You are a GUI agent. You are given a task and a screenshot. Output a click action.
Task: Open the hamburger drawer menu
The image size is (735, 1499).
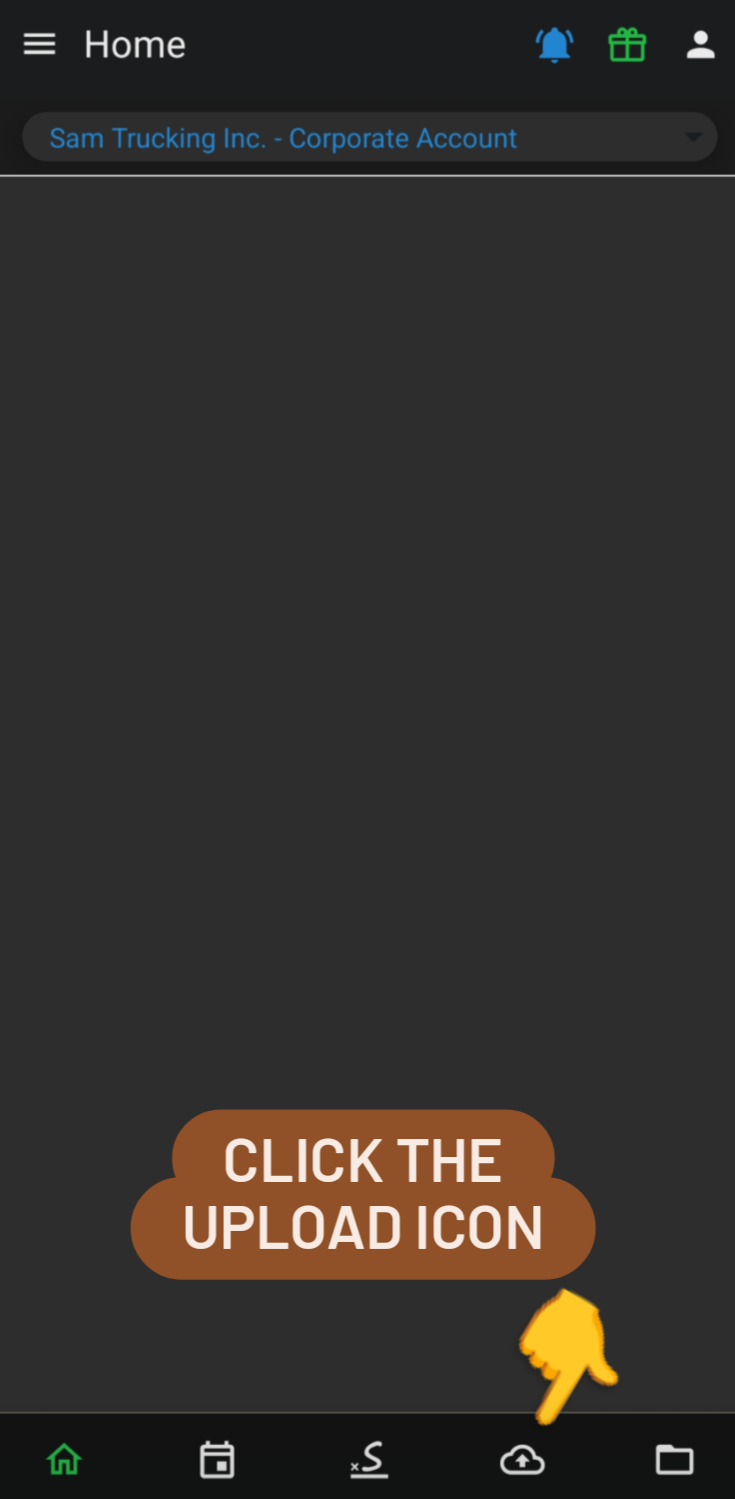[39, 44]
